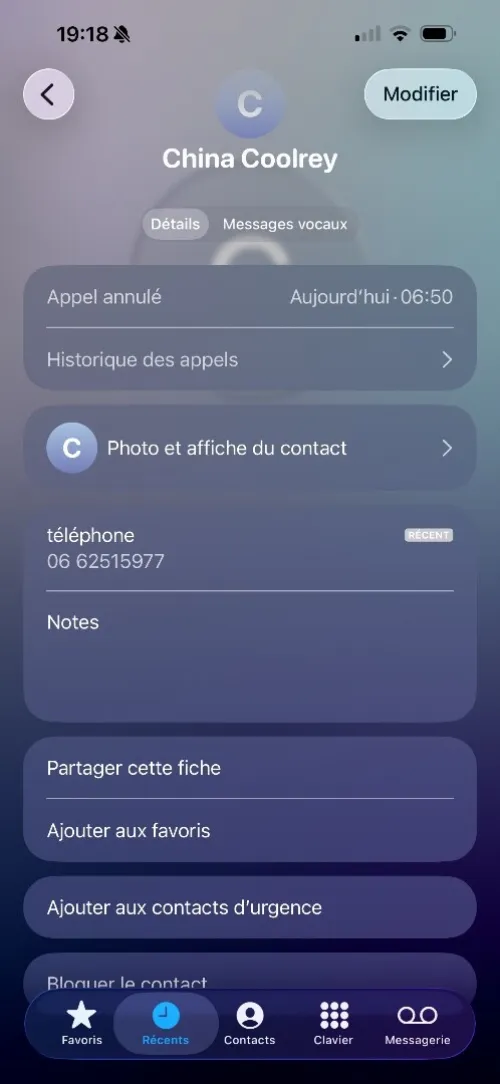
Task: Switch to the Messagerie voicemail tab
Action: pos(417,1024)
